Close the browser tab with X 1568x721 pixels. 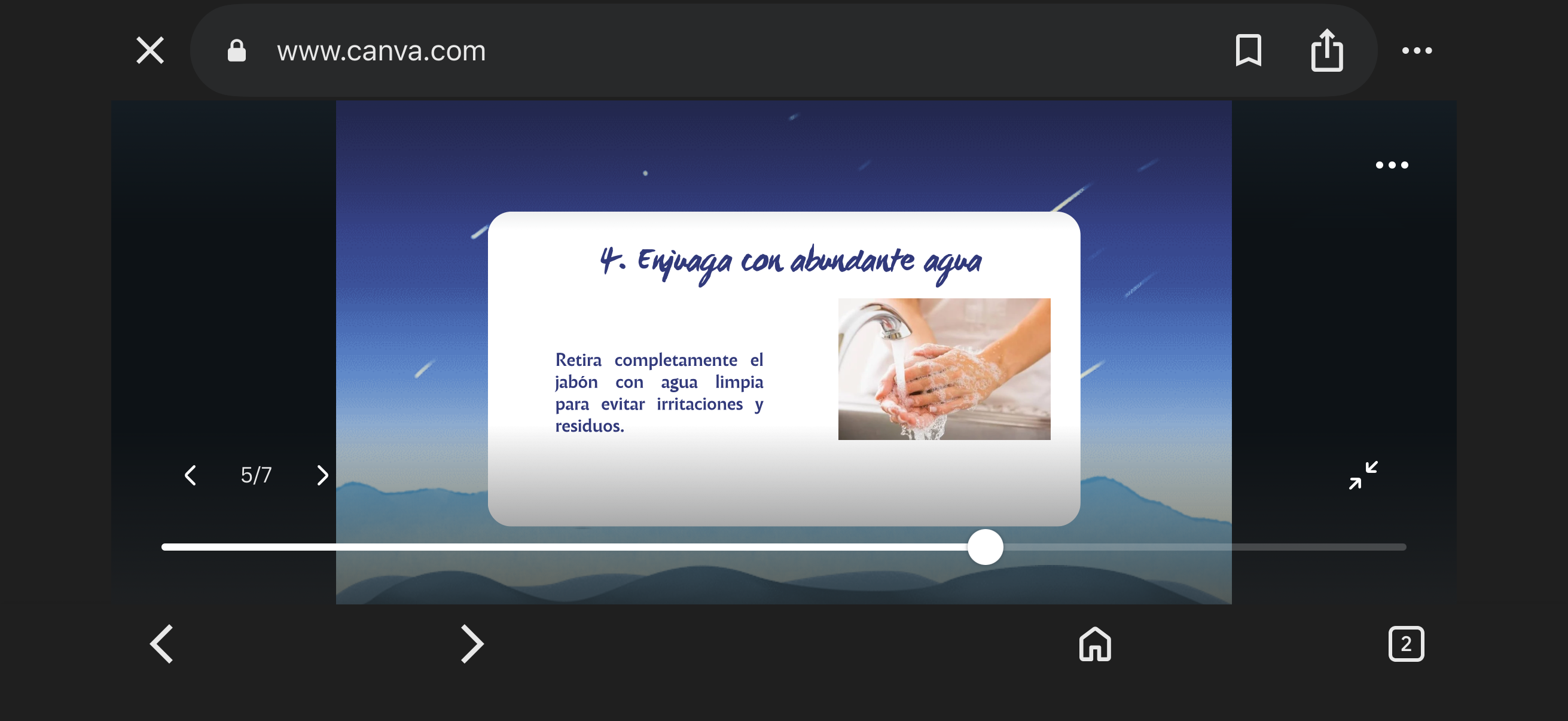(150, 50)
